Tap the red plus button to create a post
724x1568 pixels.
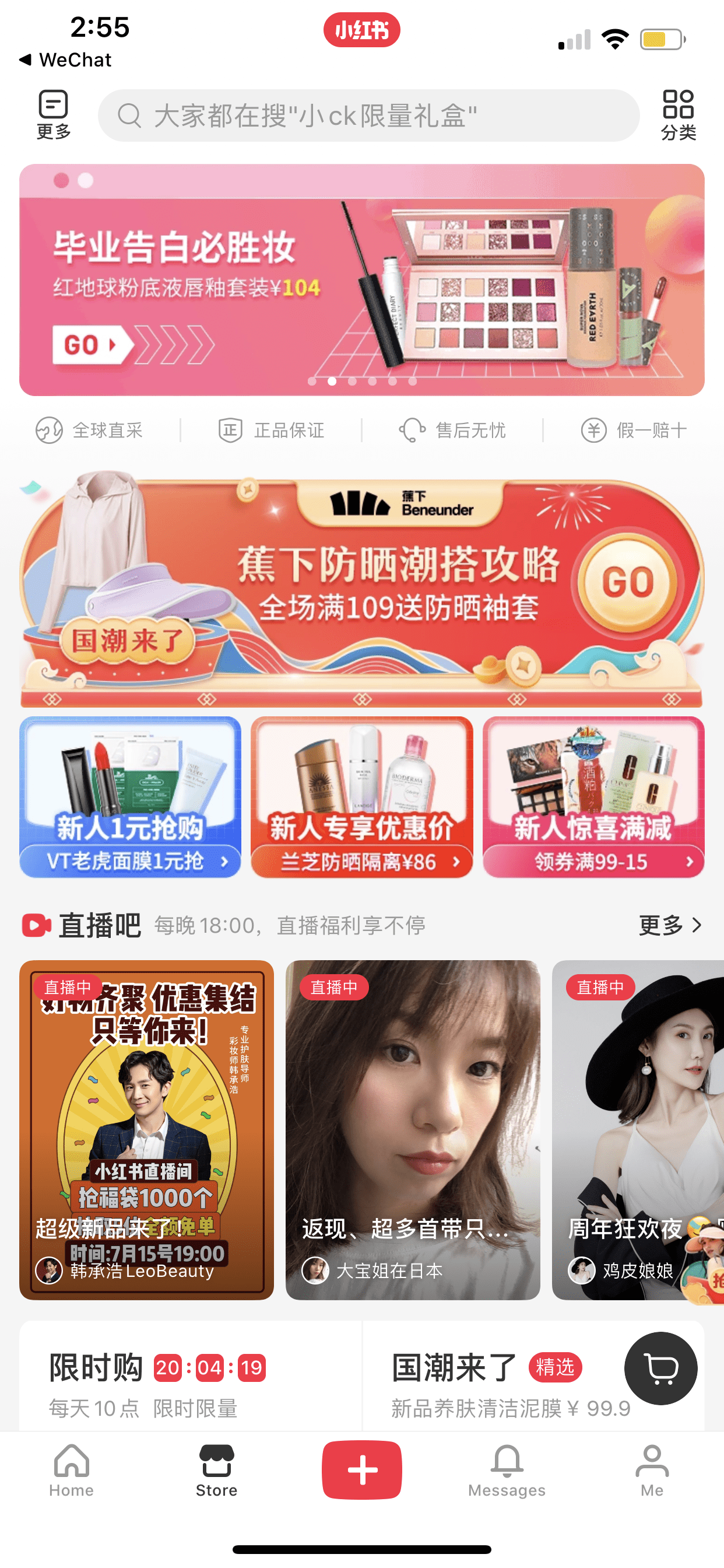pos(362,1469)
